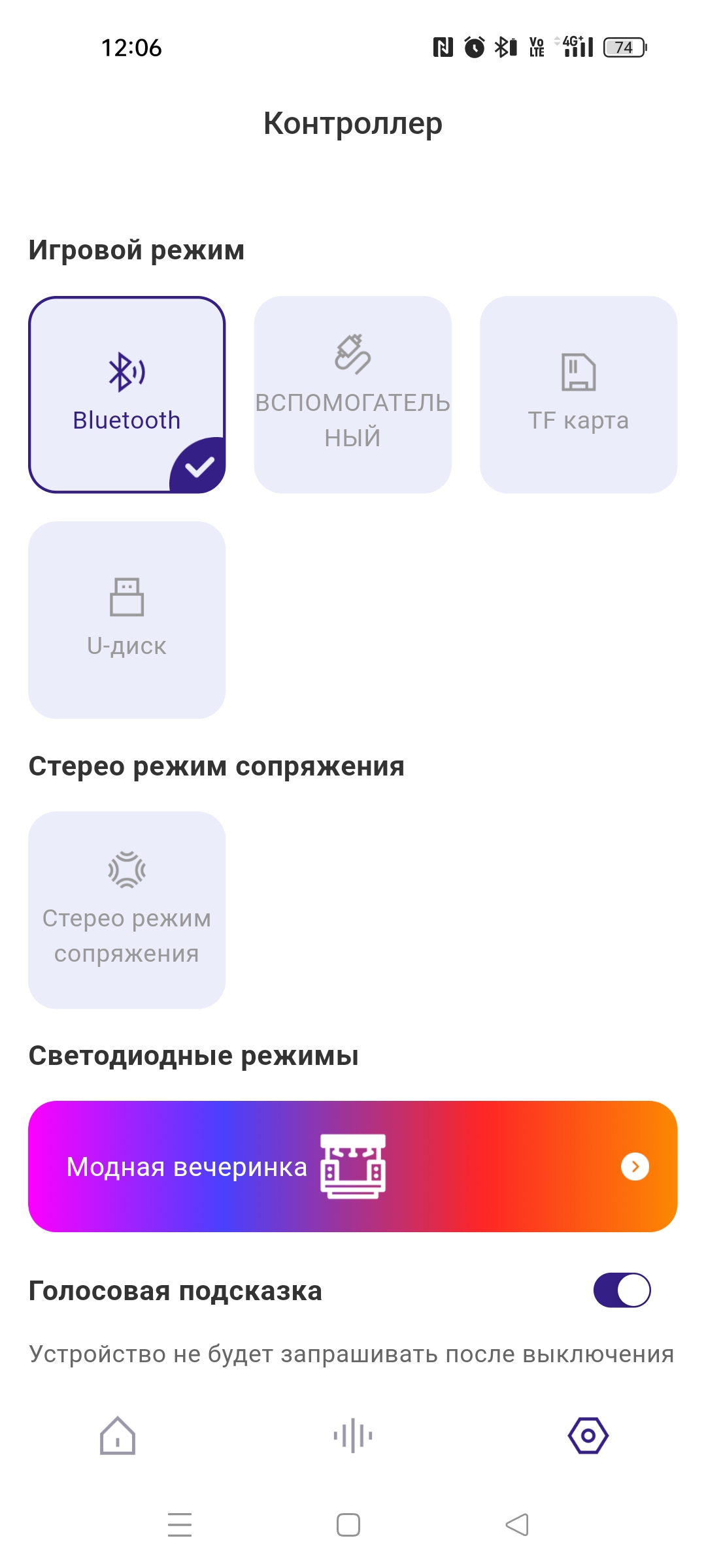Enable Стерео режим сопряжения tile

(127, 909)
